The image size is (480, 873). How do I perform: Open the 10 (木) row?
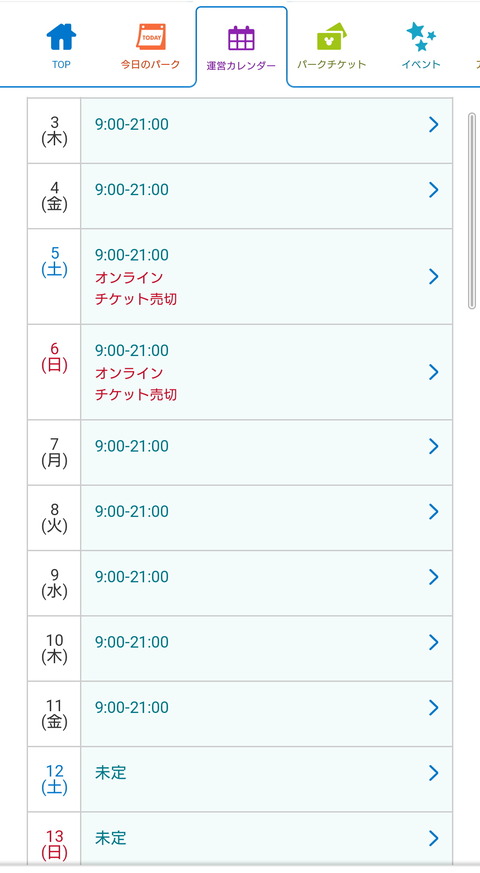coord(240,649)
